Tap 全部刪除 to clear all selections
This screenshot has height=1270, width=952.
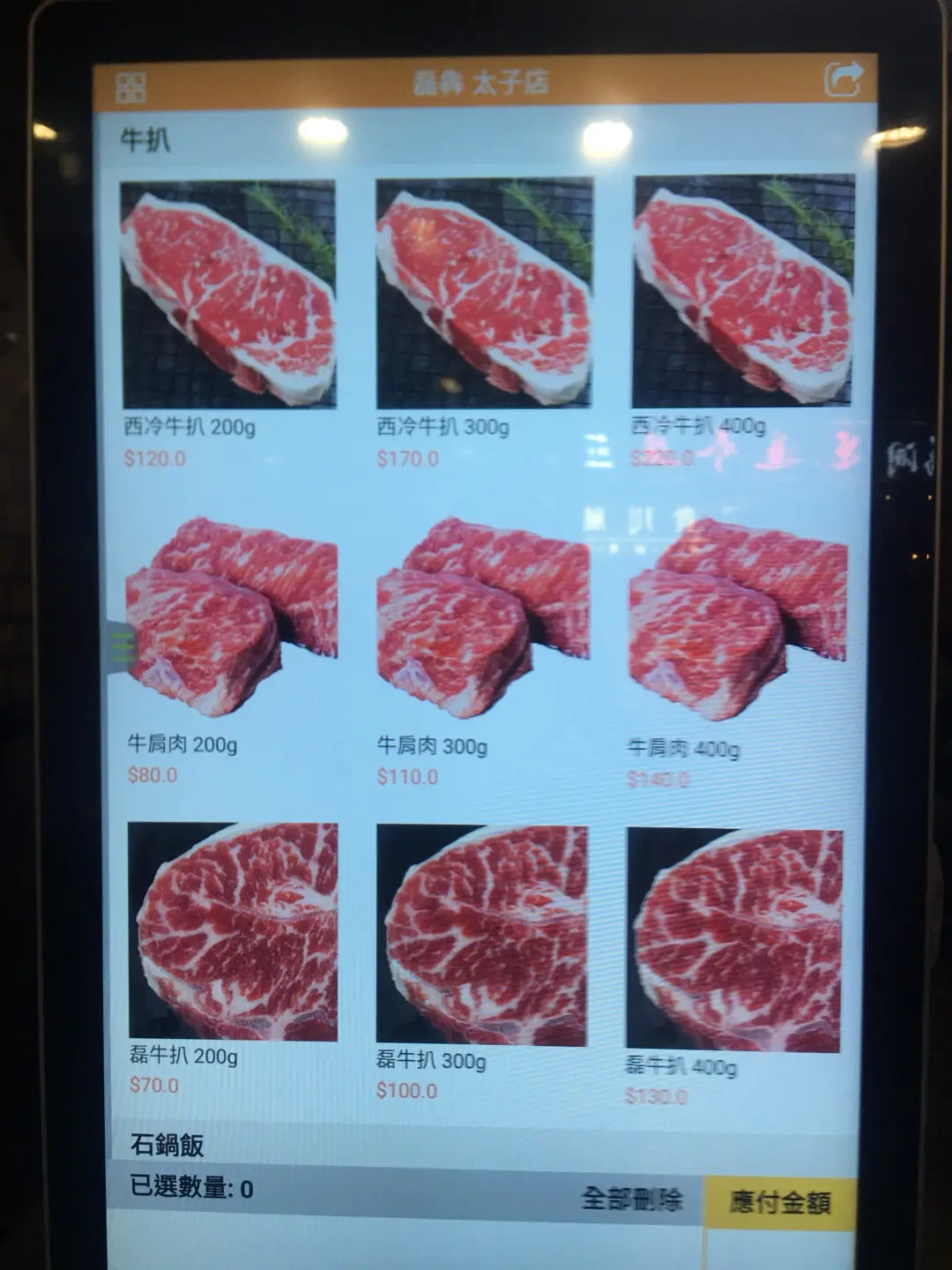point(631,1199)
